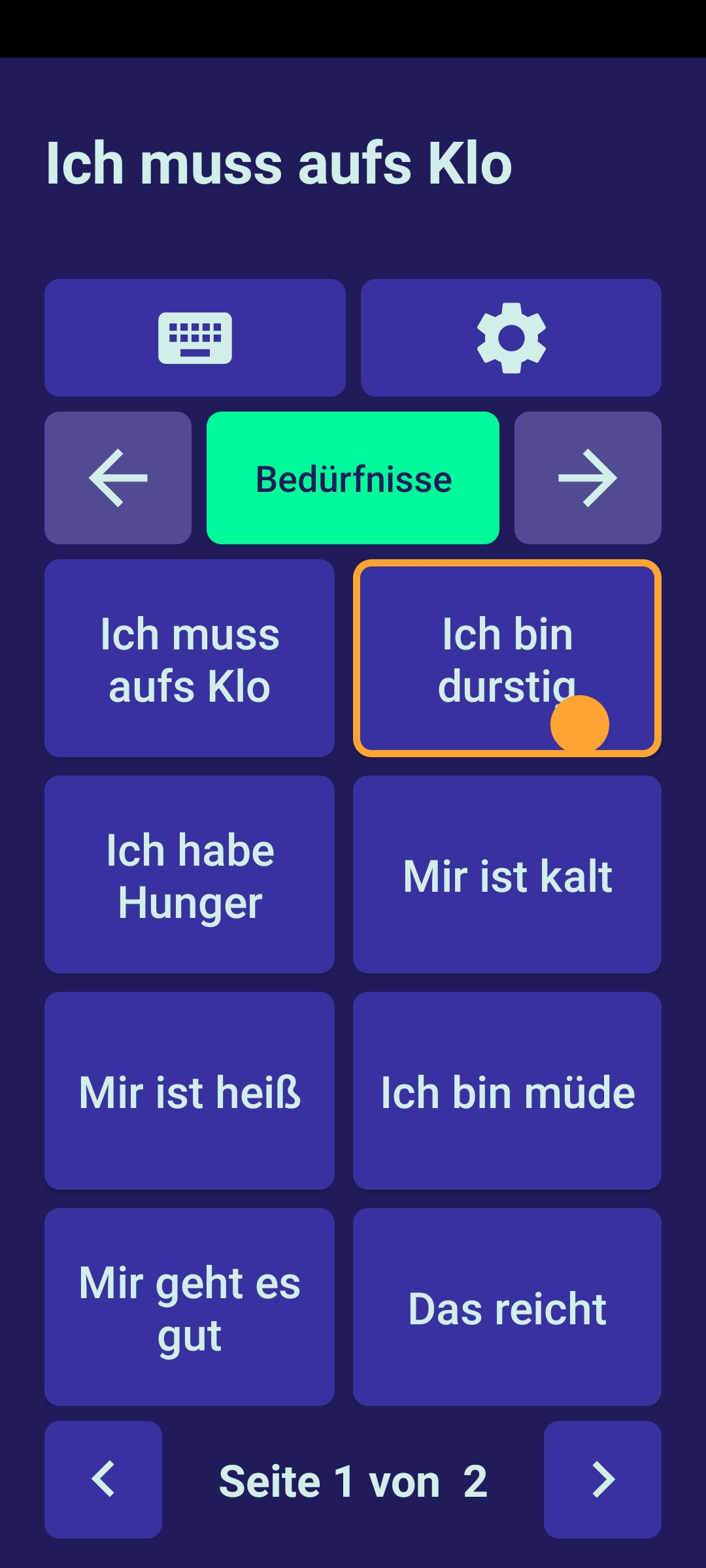
Task: Tap the Bedürfnisse category button
Action: click(353, 478)
